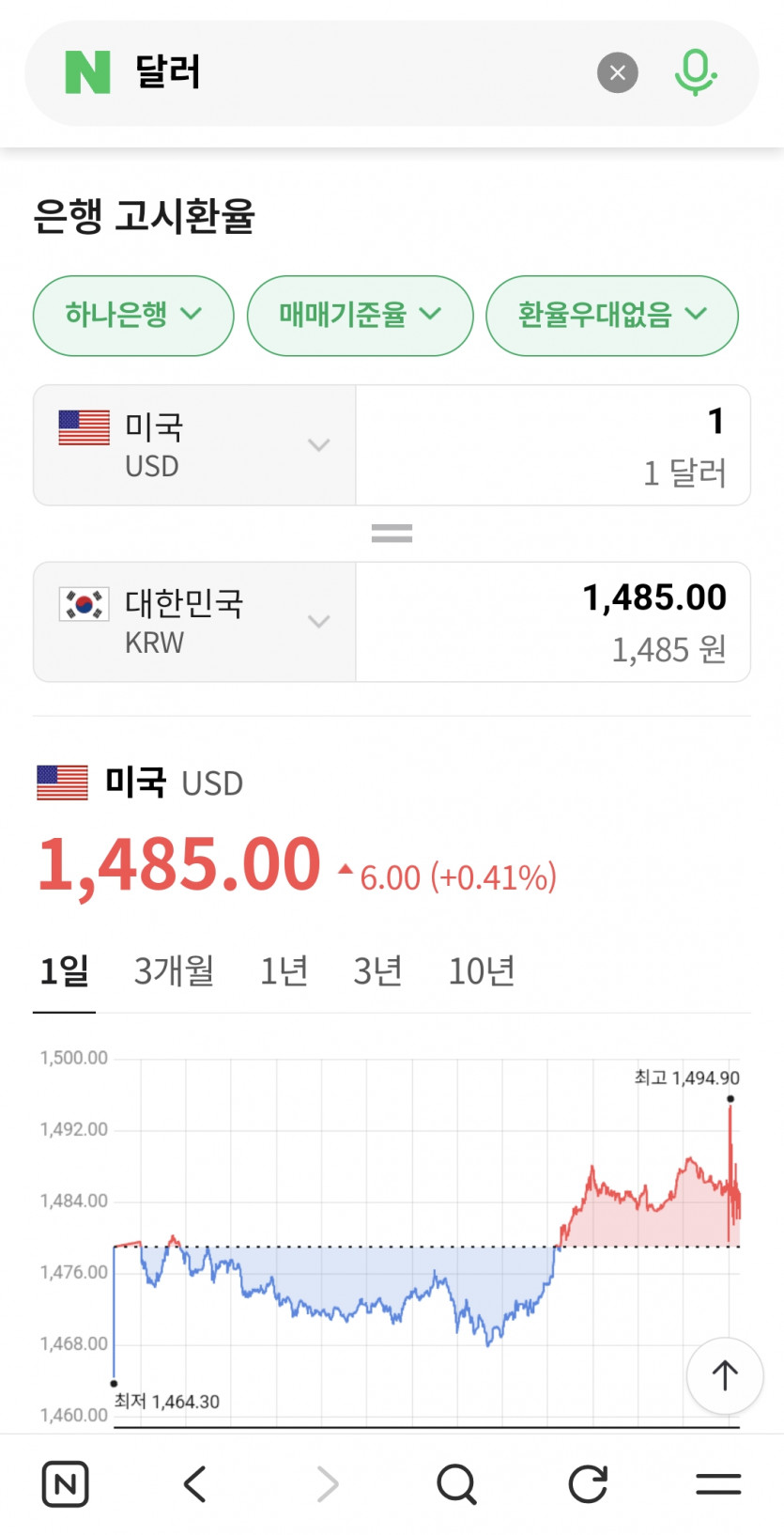Edit the USD amount field
Viewport: 784px width, 1535px height.
[552, 445]
